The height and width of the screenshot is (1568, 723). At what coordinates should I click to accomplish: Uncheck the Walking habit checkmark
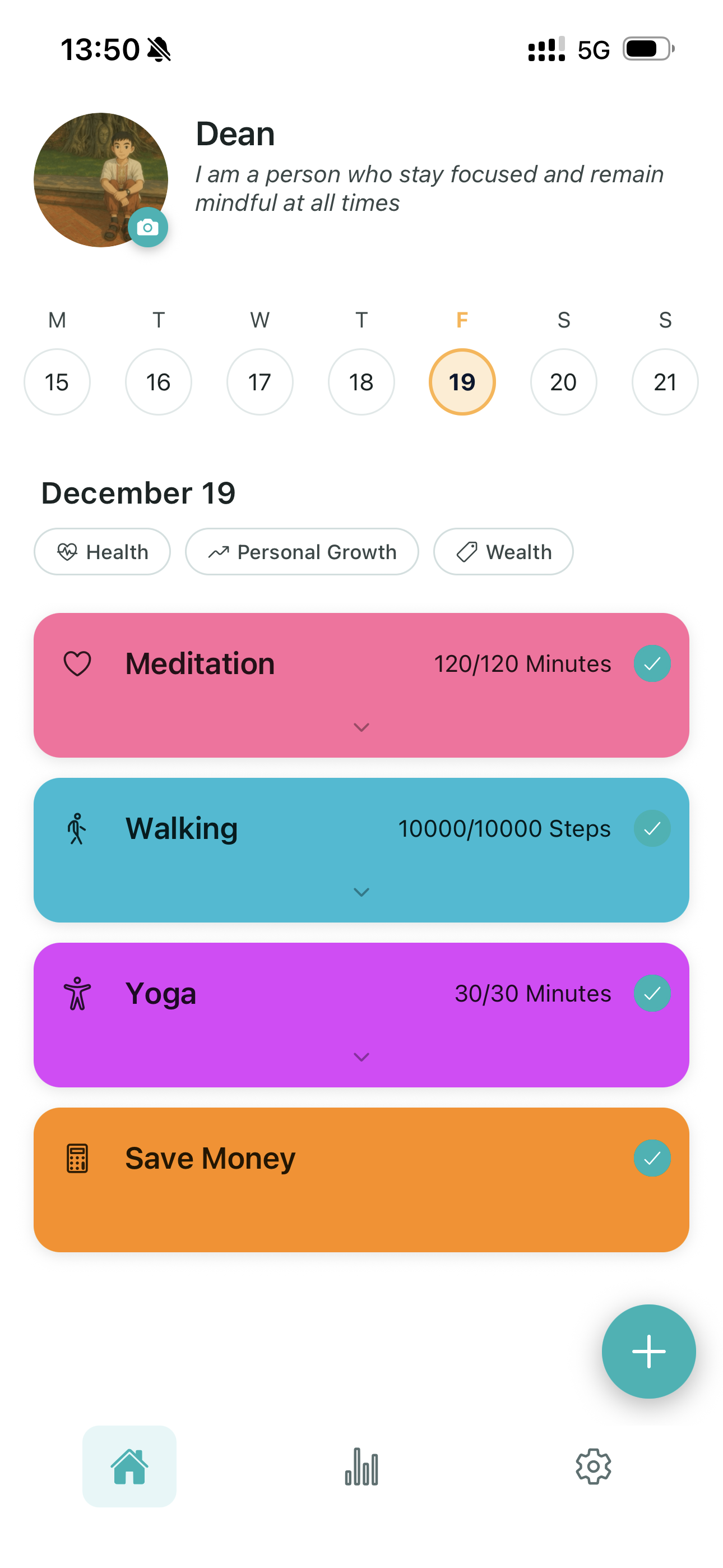652,828
